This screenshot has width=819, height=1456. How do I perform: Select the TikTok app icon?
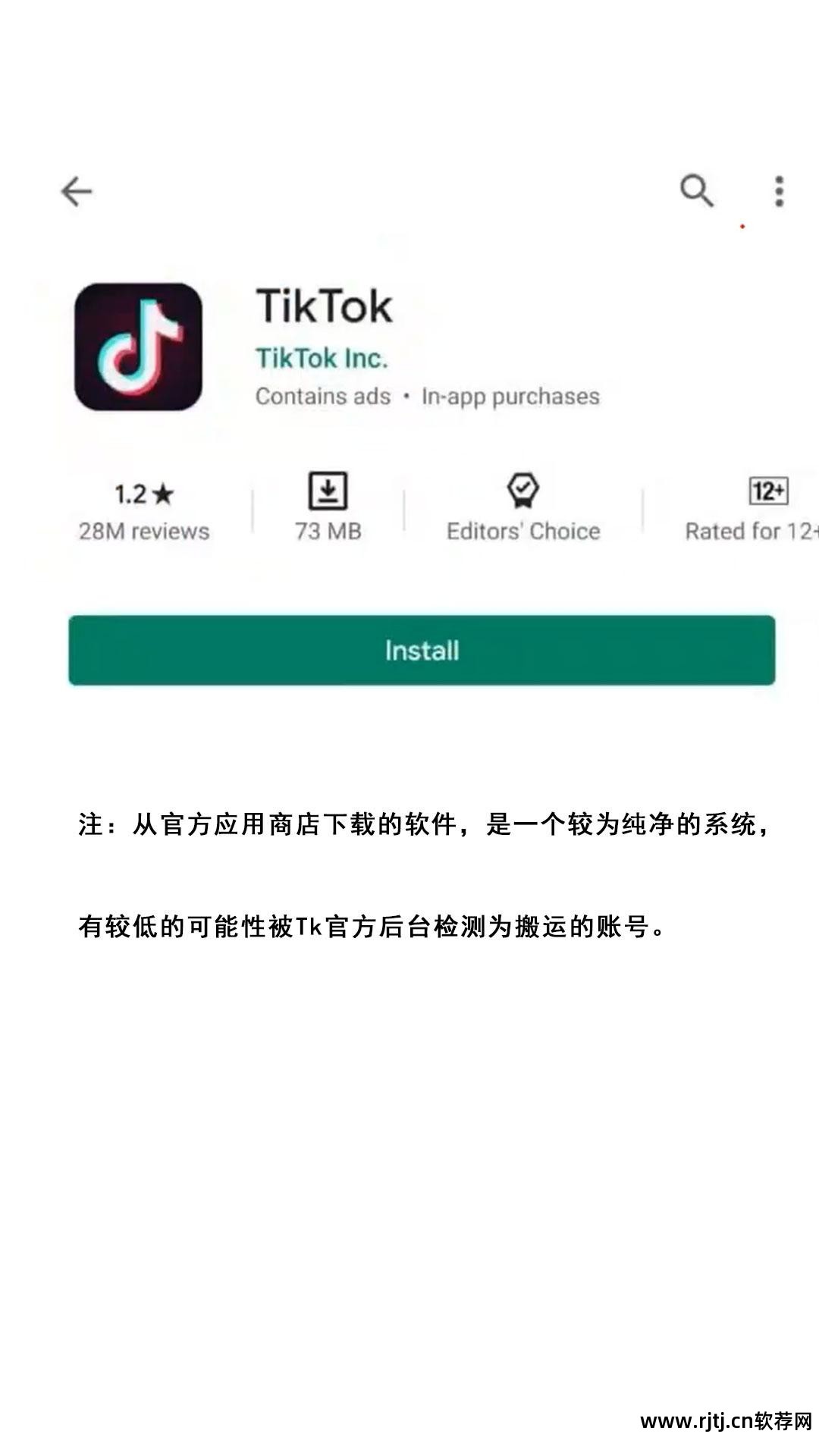coord(139,349)
